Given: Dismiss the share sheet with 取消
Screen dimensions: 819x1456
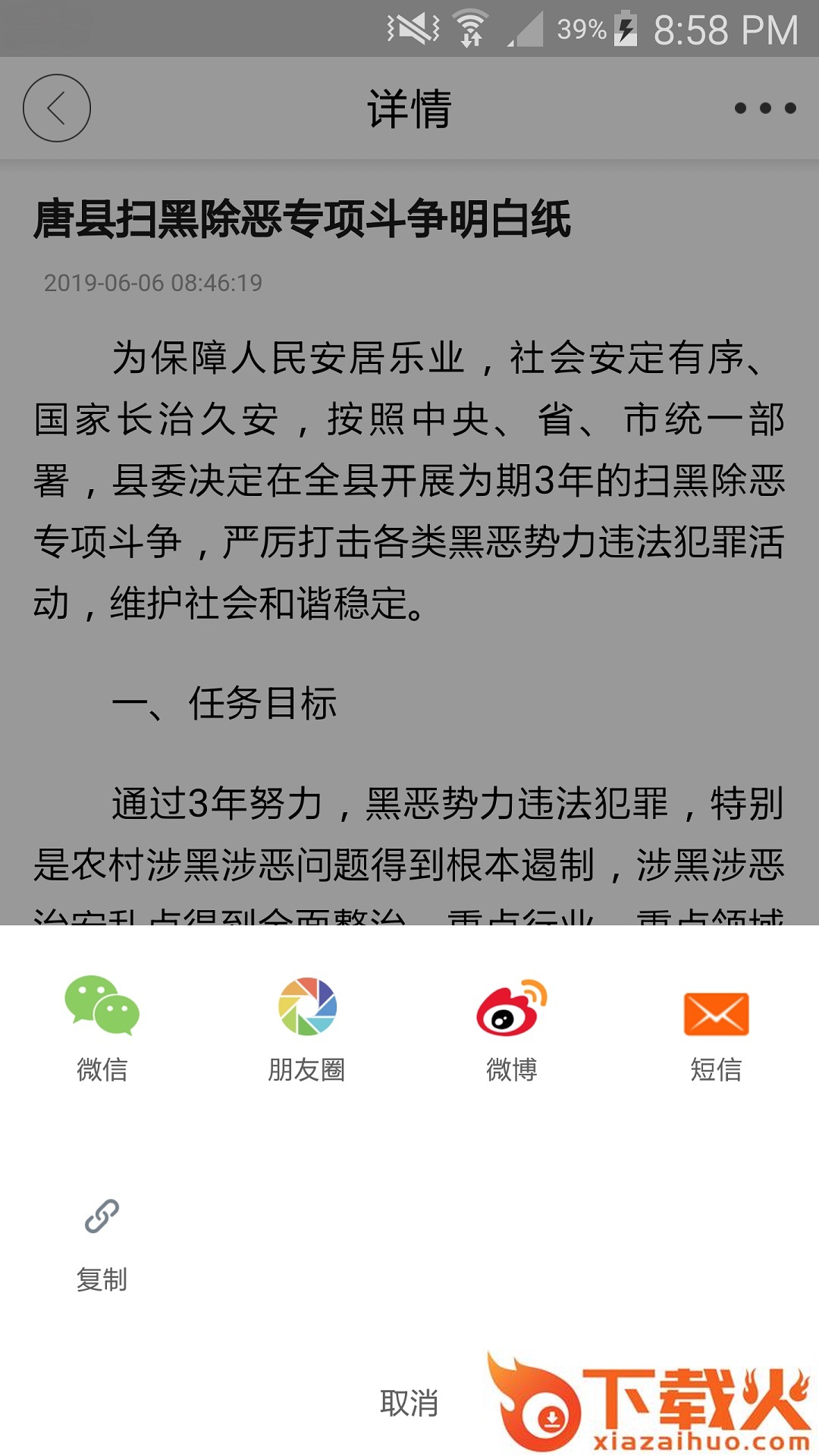Looking at the screenshot, I should tap(409, 1403).
